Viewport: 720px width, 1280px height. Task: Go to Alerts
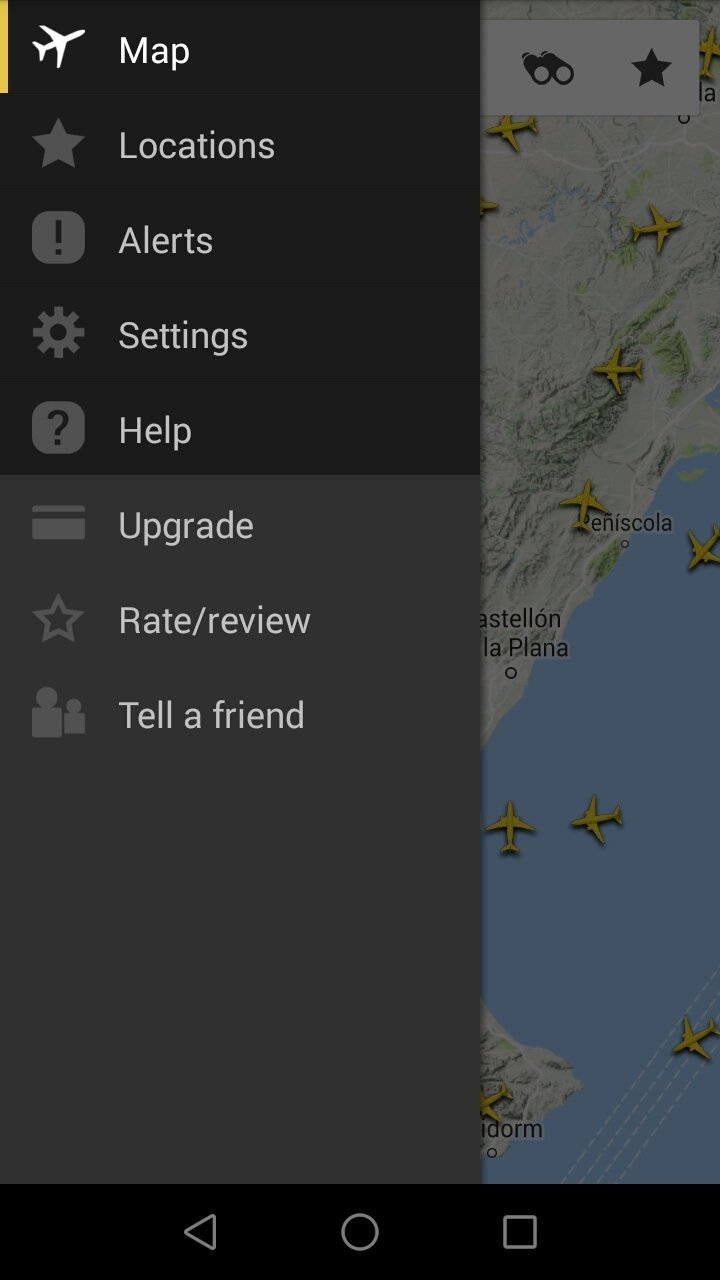(240, 238)
